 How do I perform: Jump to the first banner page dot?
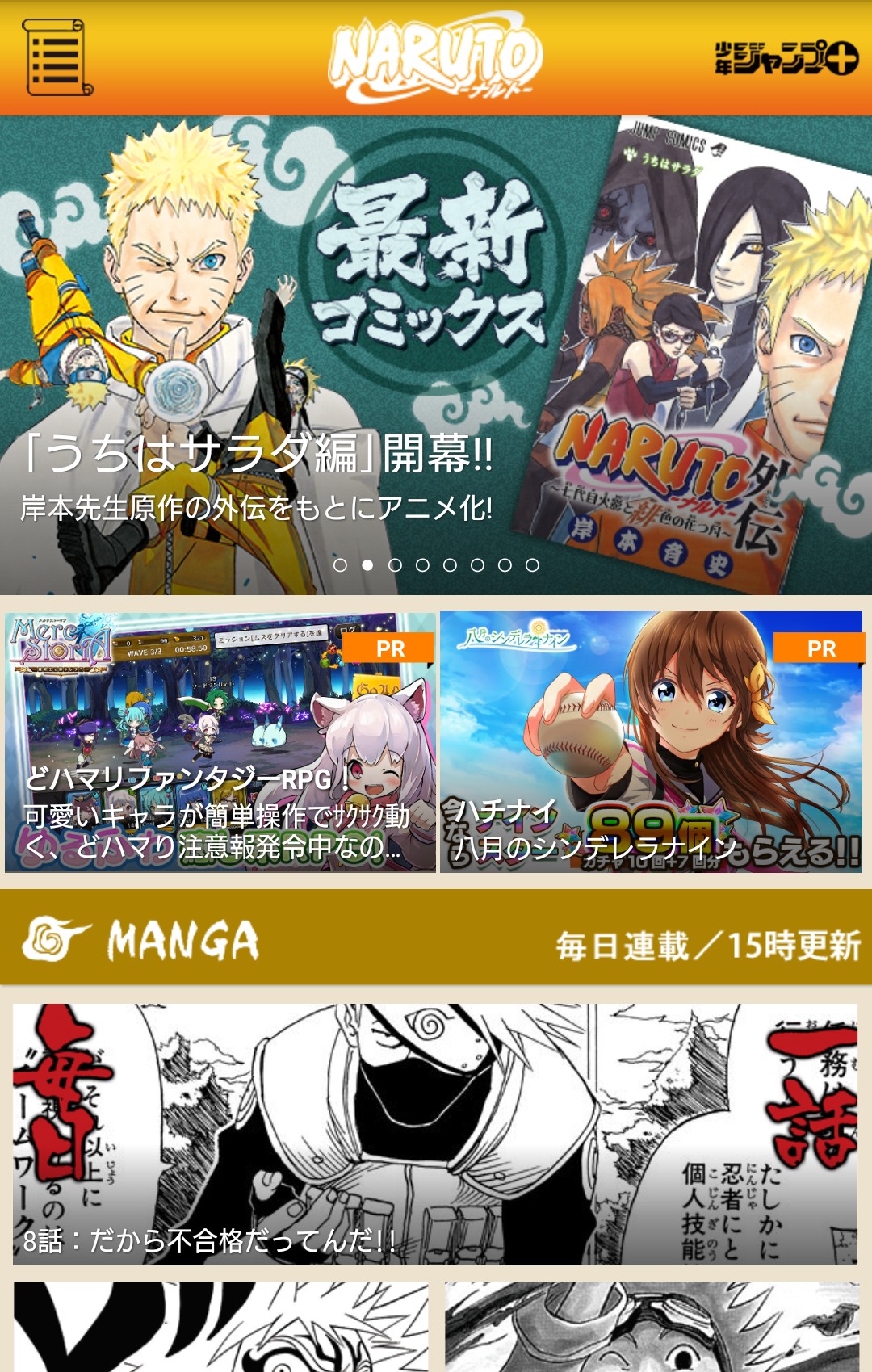pos(340,565)
